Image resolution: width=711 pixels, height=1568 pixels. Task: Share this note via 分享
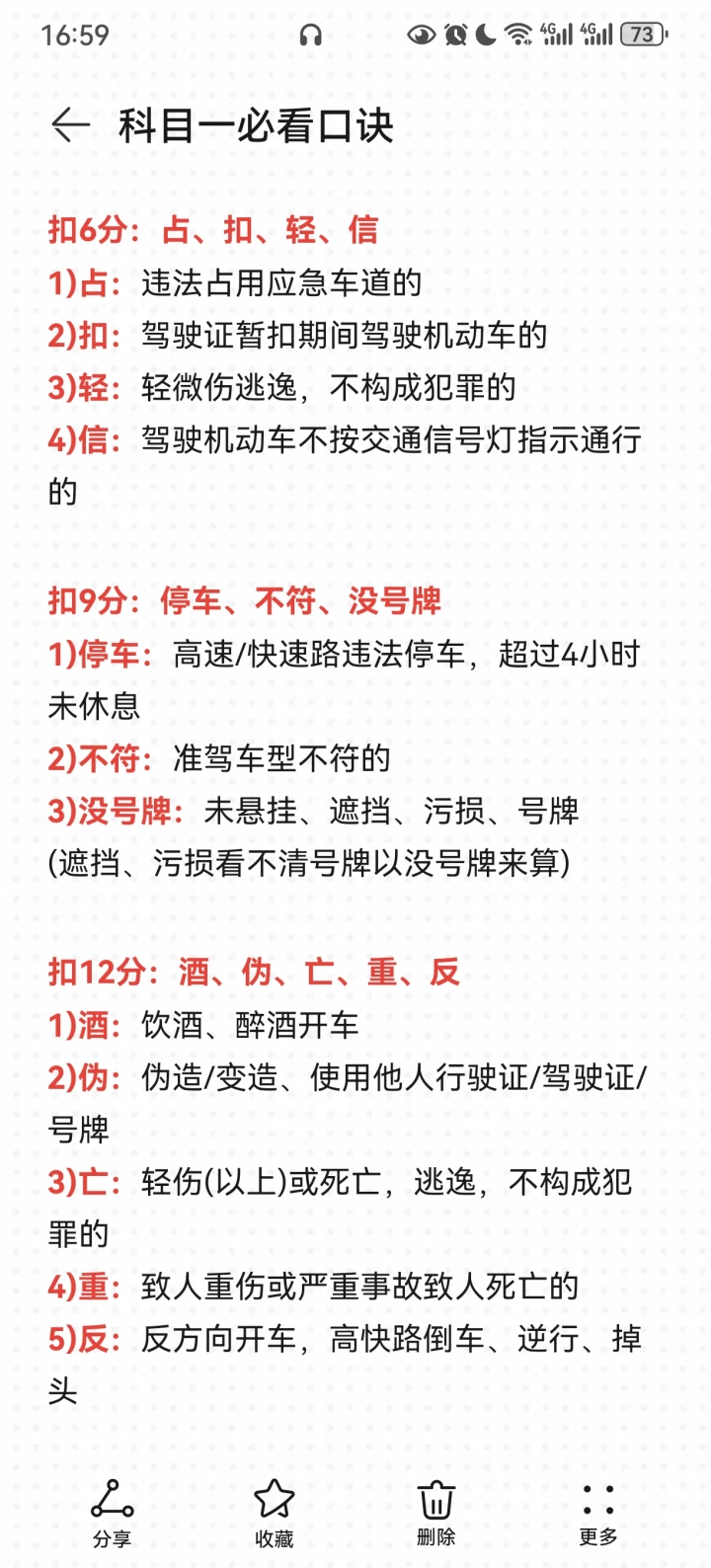tap(112, 1512)
